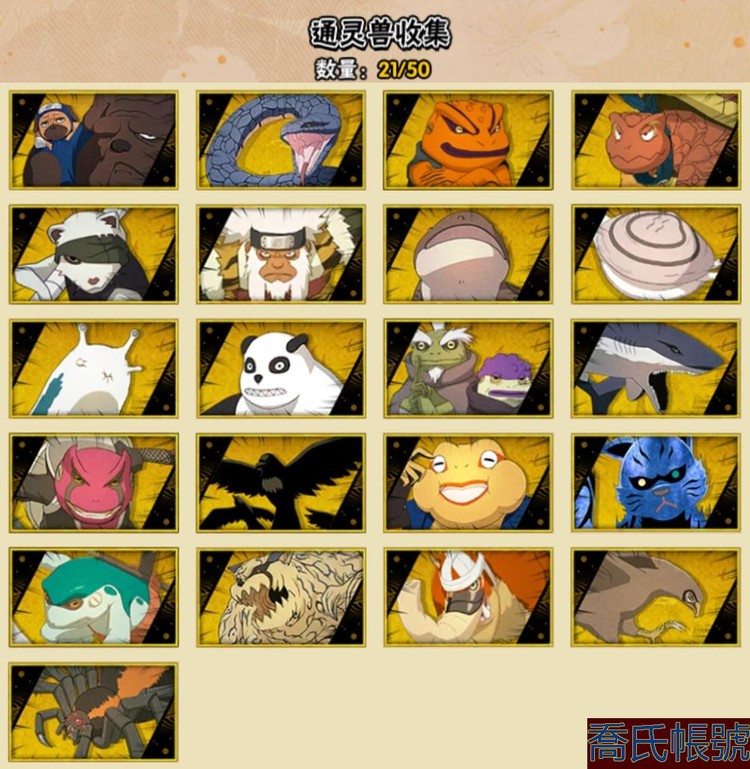Select the shark summon card
Screen dimensions: 750x769
[655, 369]
